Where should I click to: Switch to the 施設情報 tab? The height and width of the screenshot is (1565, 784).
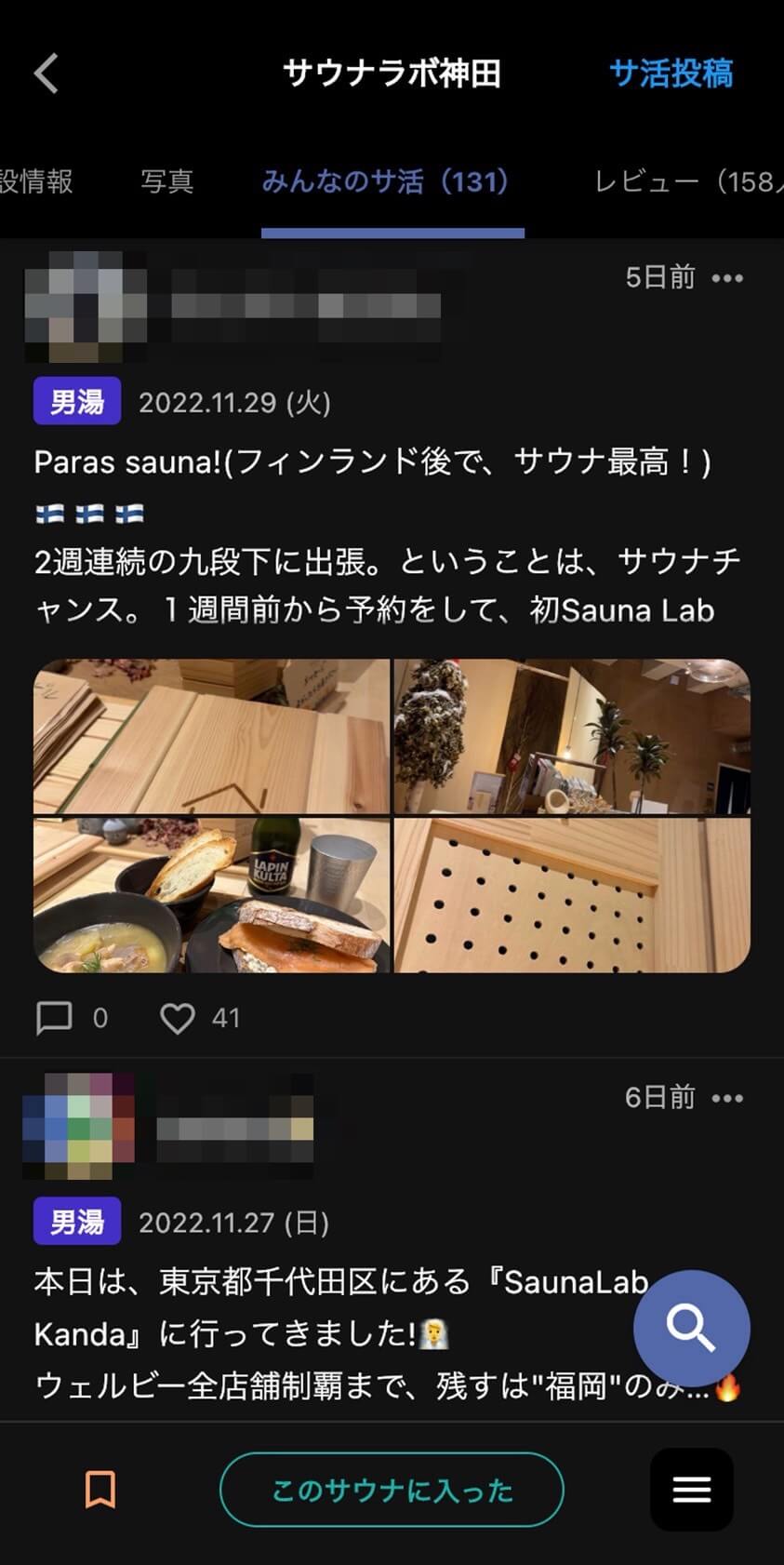35,181
